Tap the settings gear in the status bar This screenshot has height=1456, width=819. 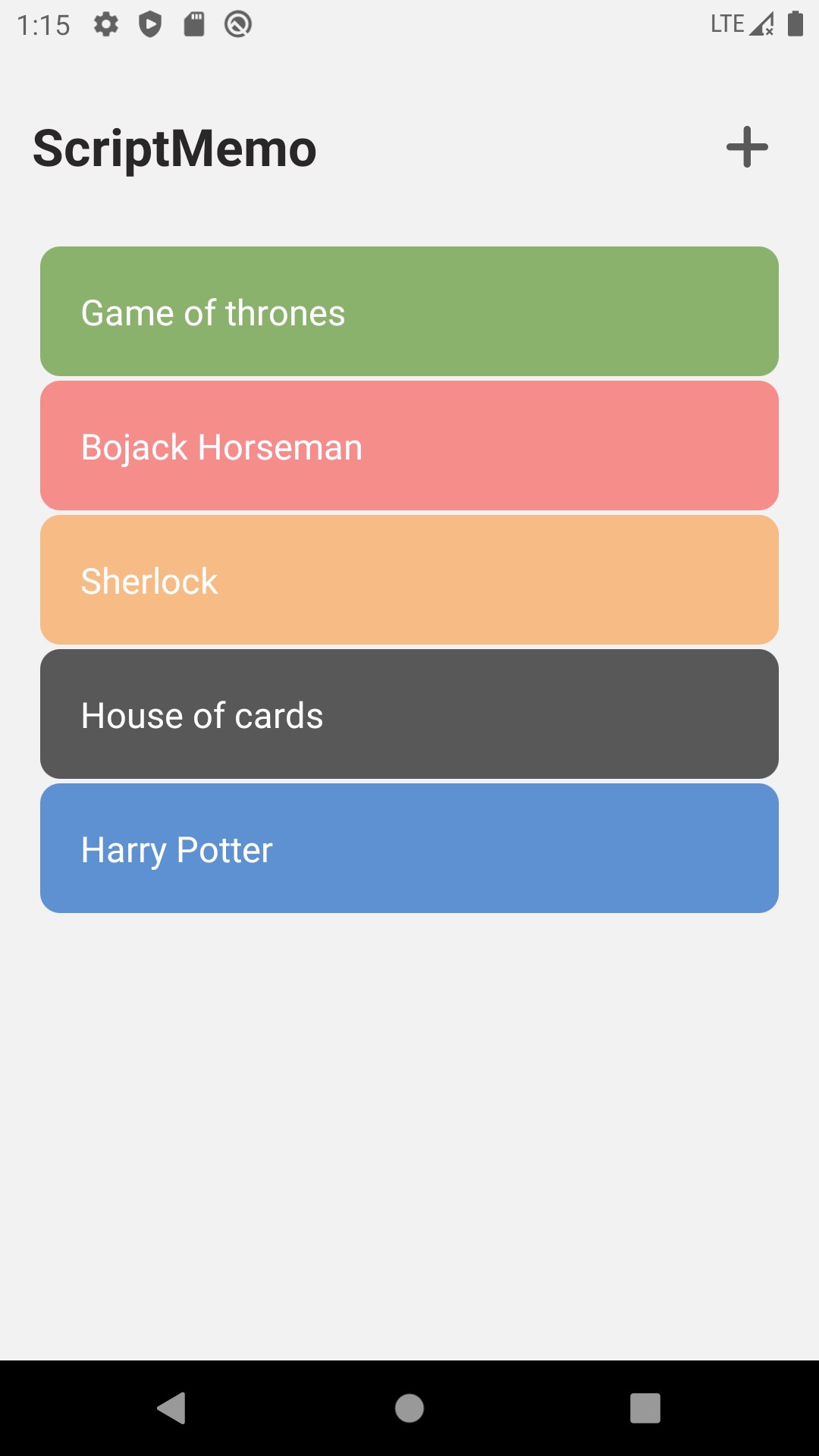pyautogui.click(x=107, y=24)
